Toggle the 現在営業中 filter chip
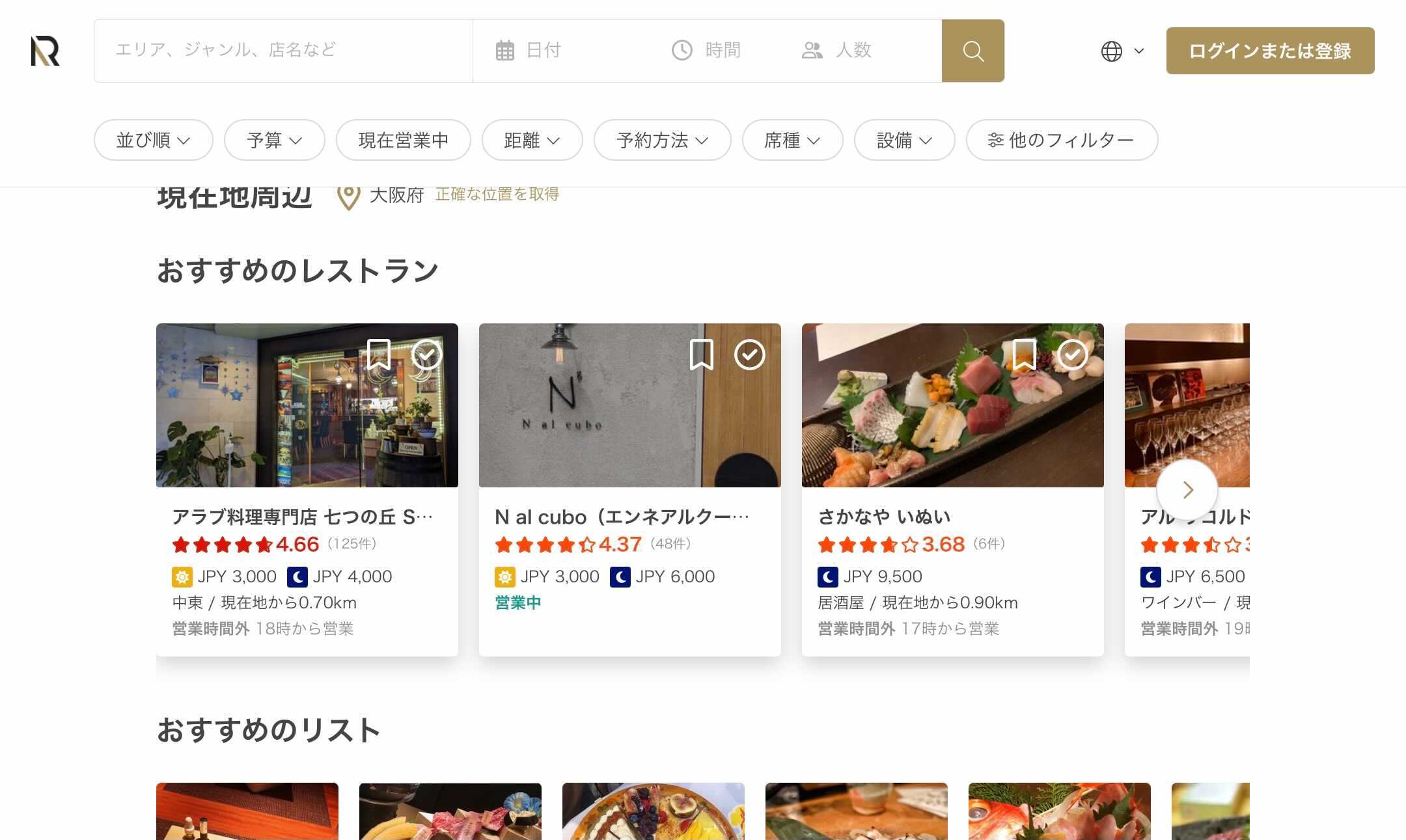This screenshot has height=840, width=1406. click(403, 140)
